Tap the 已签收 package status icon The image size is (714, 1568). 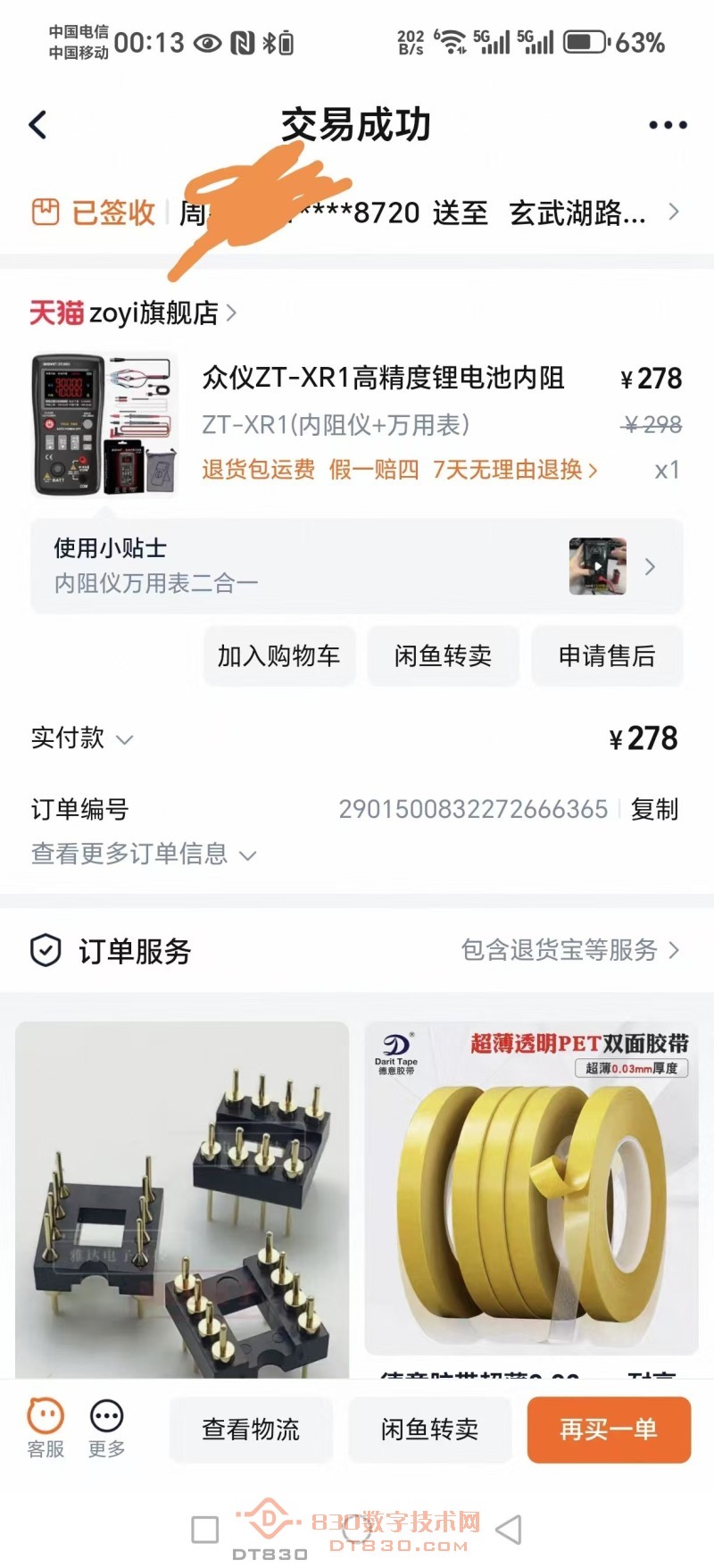45,212
